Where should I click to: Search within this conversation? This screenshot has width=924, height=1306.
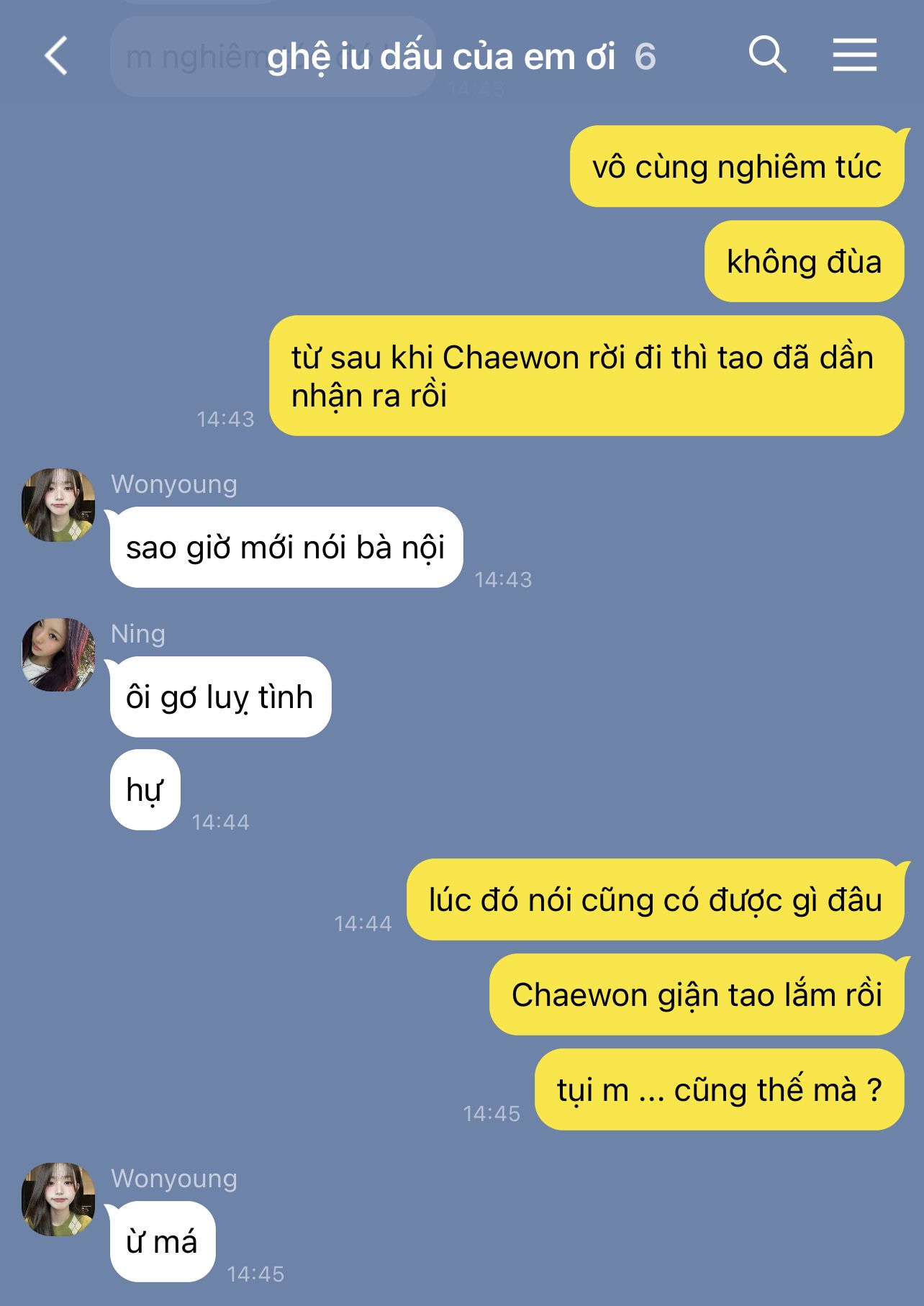pyautogui.click(x=767, y=55)
